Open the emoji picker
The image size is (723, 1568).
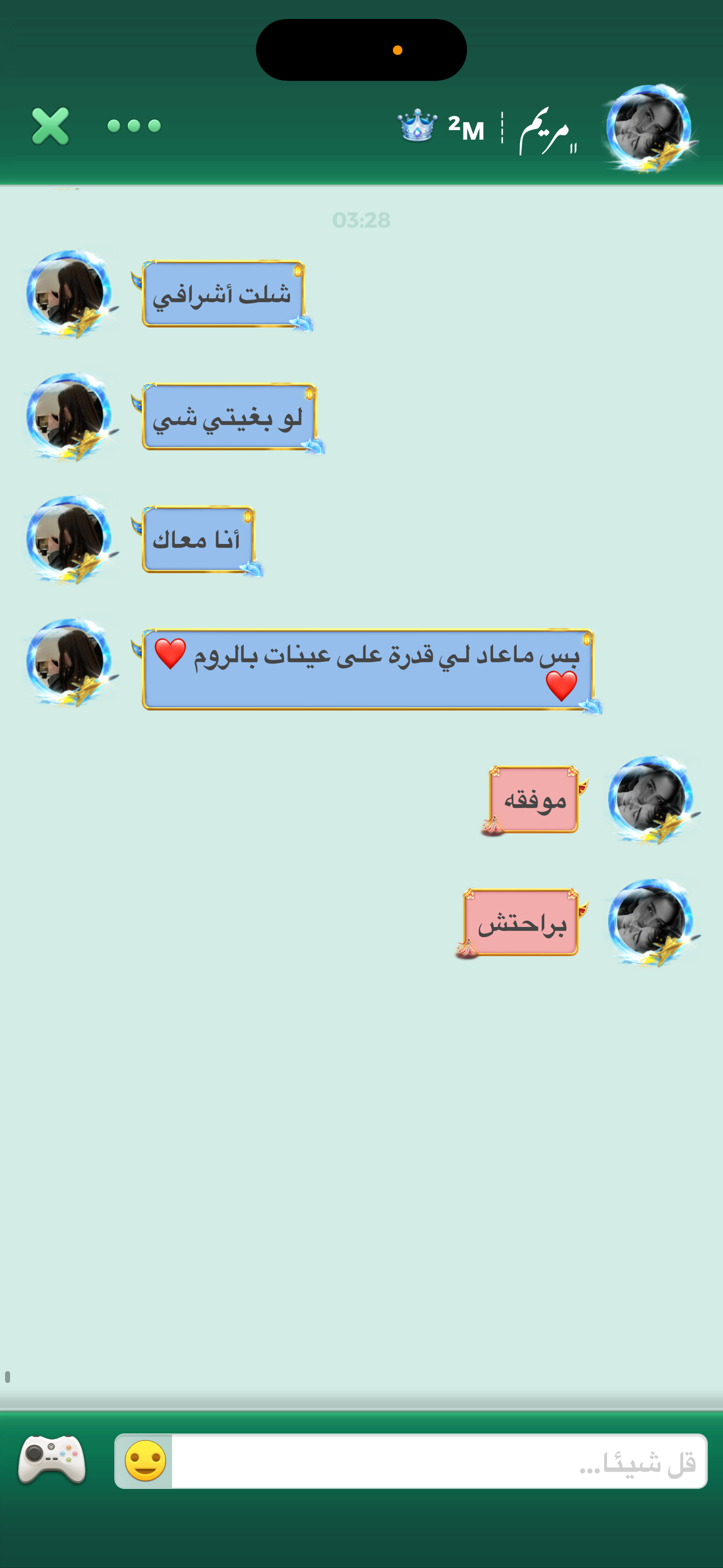tap(145, 1461)
